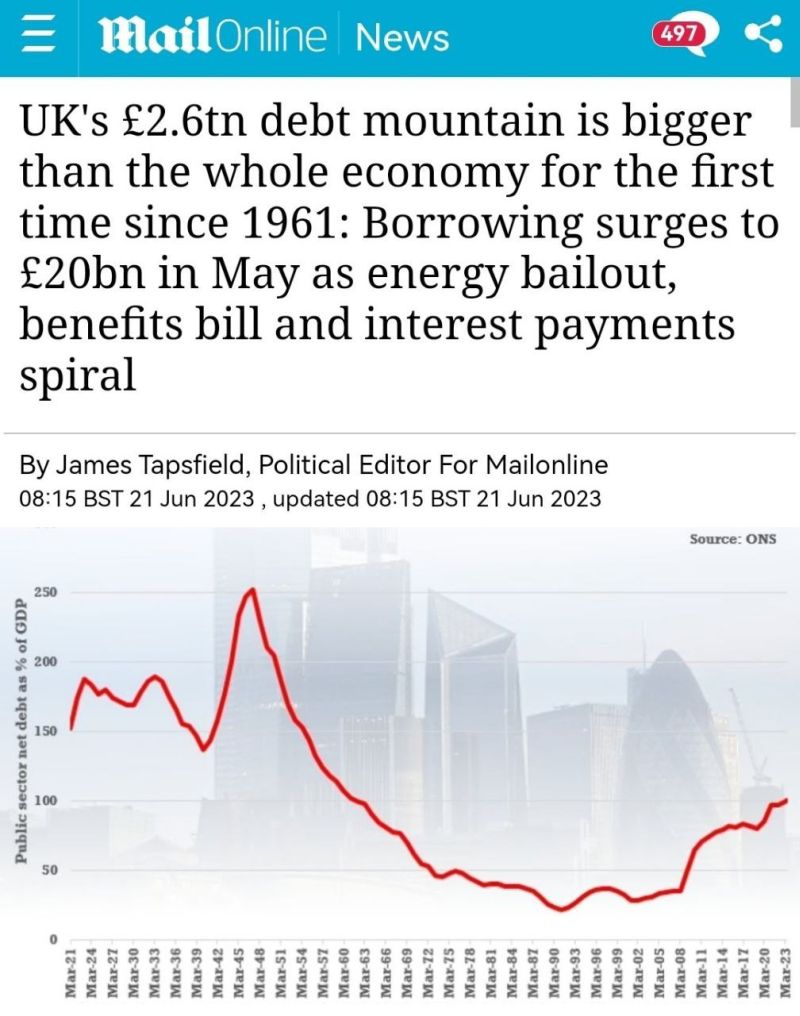800x1016 pixels.
Task: Open the MailOnline home page
Action: pos(213,38)
